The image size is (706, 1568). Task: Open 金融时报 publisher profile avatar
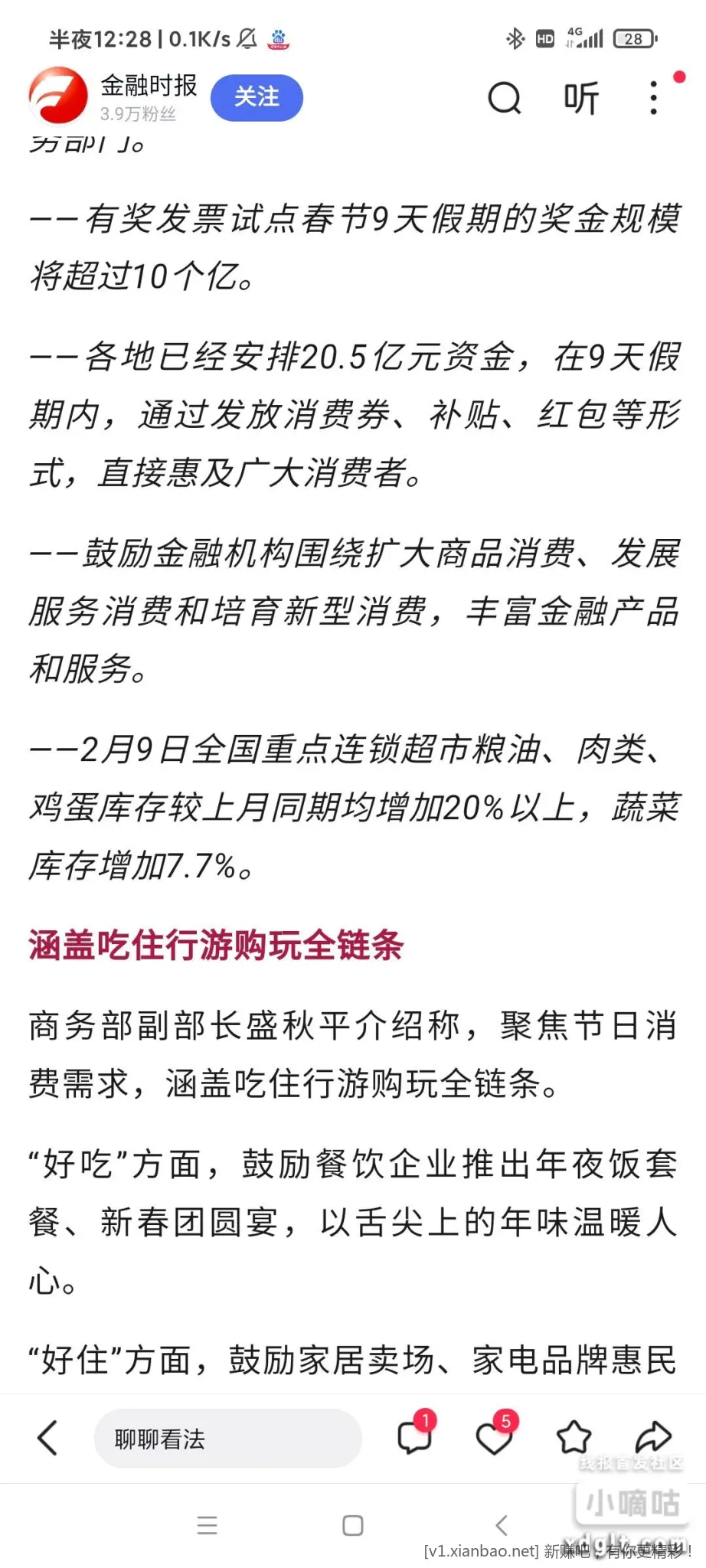58,97
